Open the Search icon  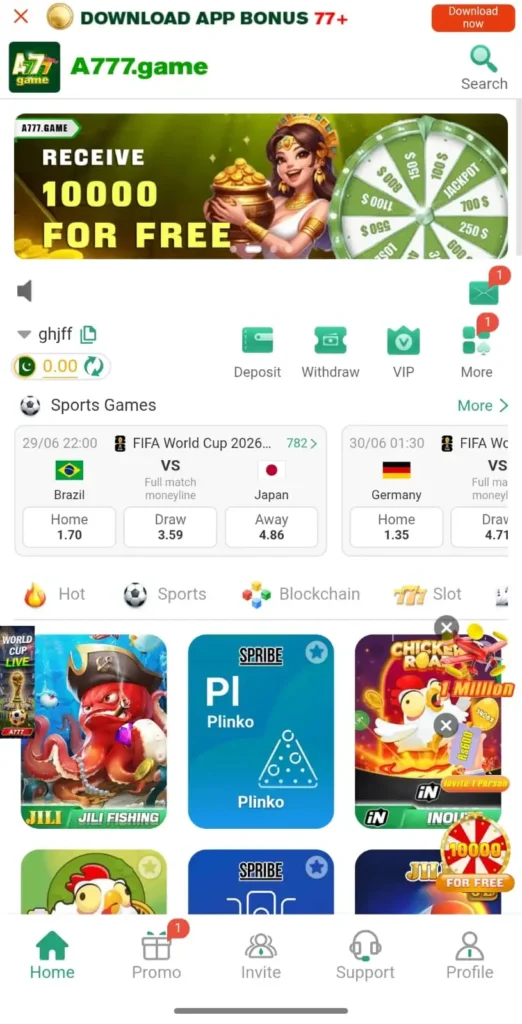(484, 68)
